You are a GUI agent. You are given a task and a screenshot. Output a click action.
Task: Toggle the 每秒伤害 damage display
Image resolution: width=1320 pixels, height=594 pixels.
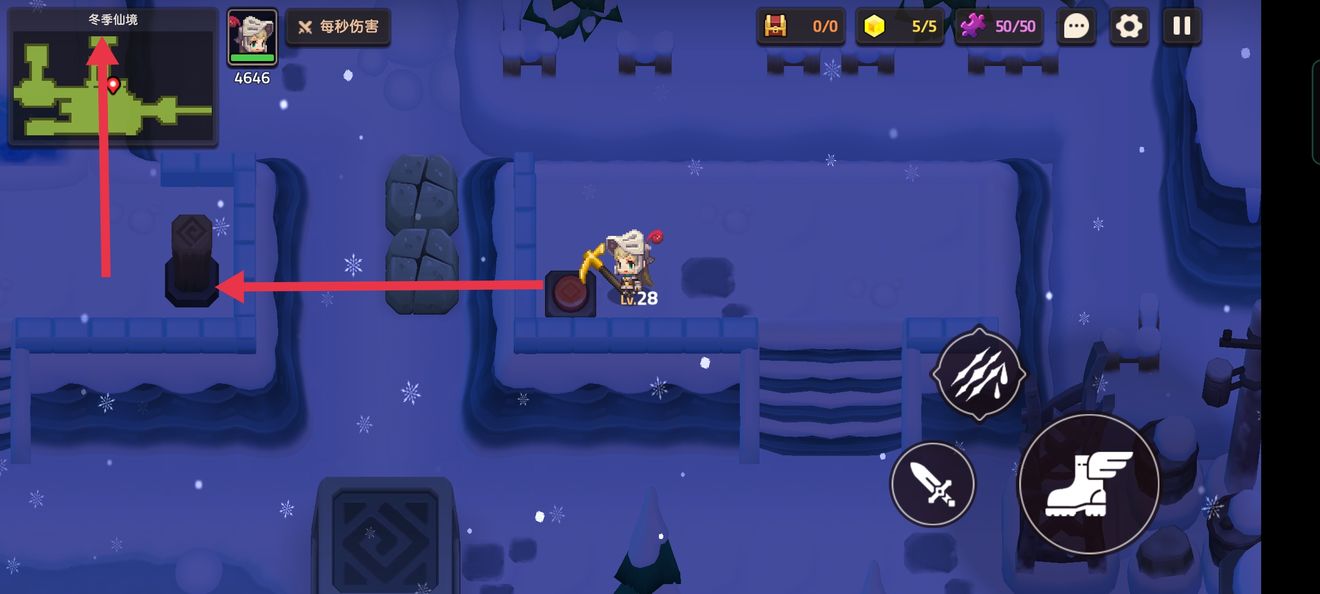[x=338, y=27]
